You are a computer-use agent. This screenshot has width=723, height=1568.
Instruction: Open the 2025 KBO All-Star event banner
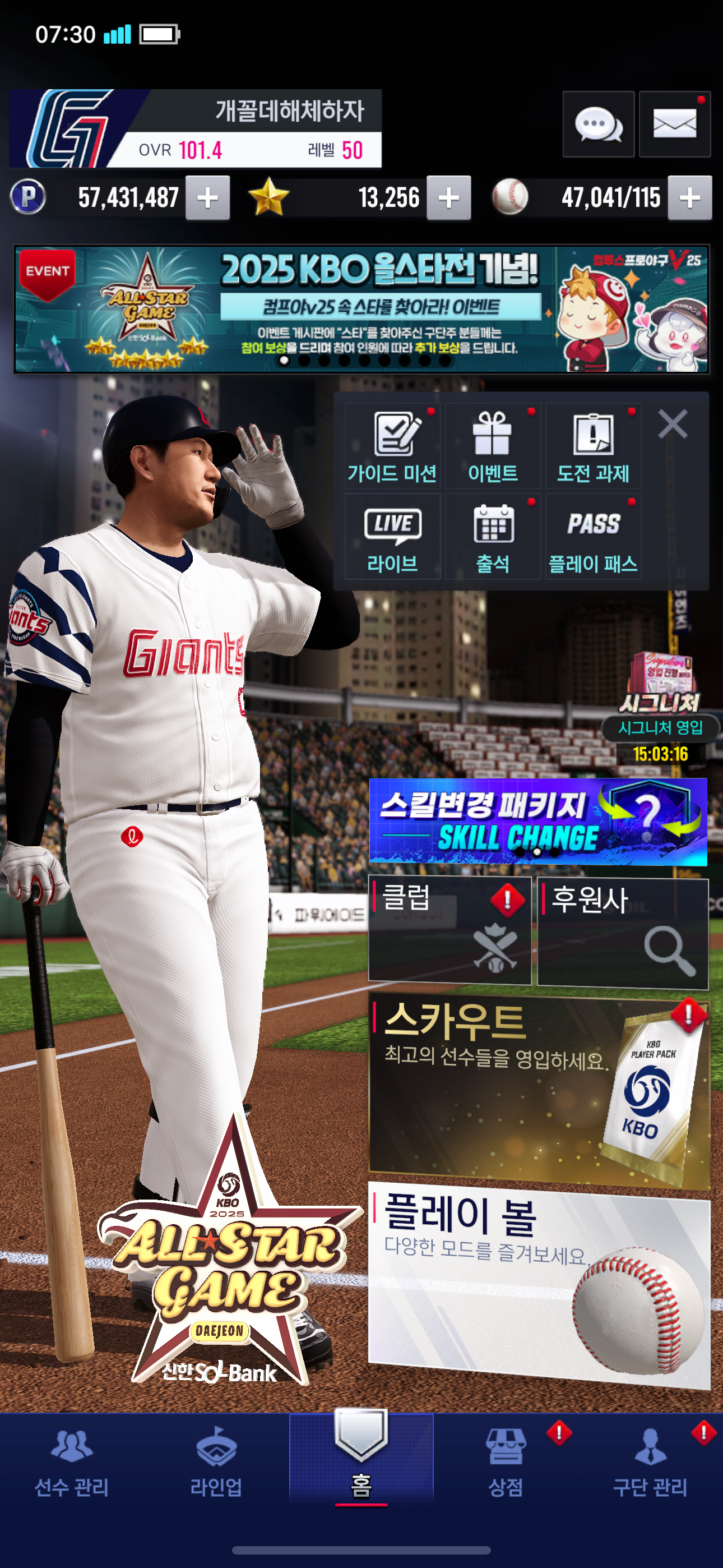tap(361, 309)
